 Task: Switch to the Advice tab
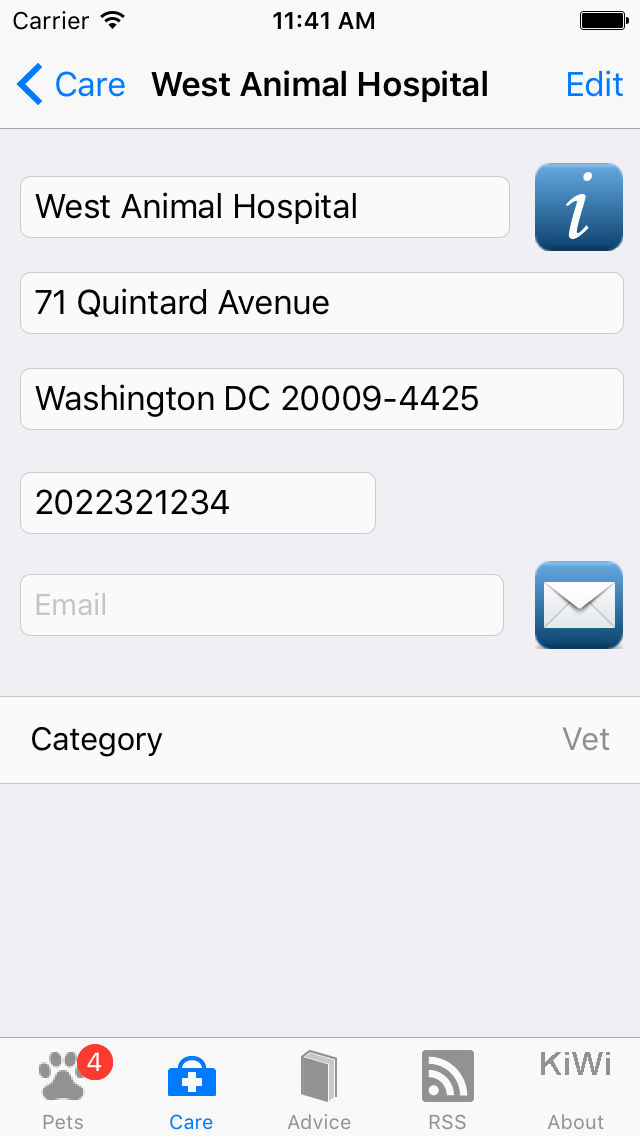click(x=319, y=1088)
